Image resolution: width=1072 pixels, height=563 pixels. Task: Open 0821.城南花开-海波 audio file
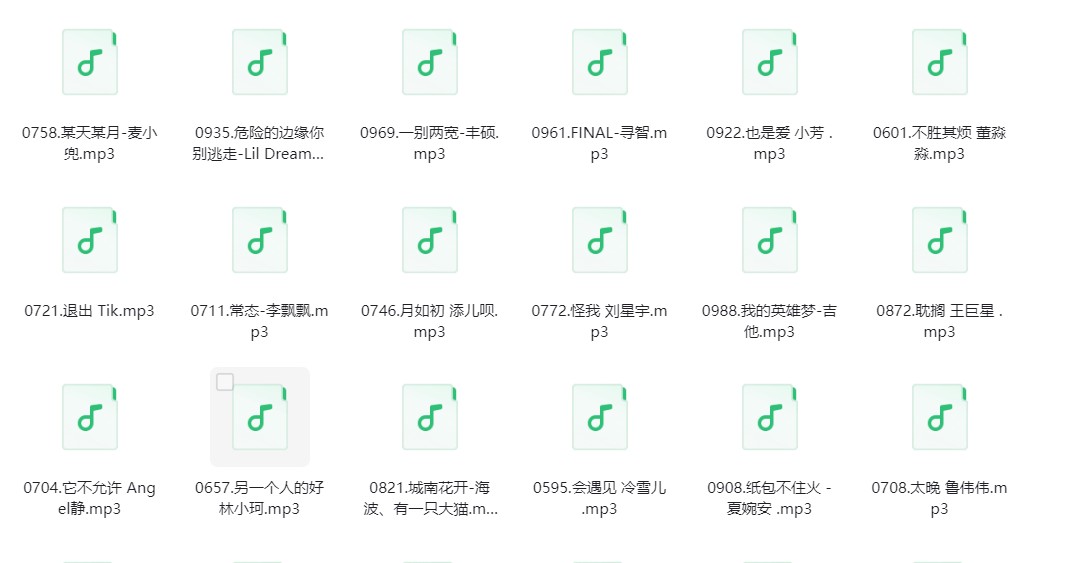click(429, 417)
